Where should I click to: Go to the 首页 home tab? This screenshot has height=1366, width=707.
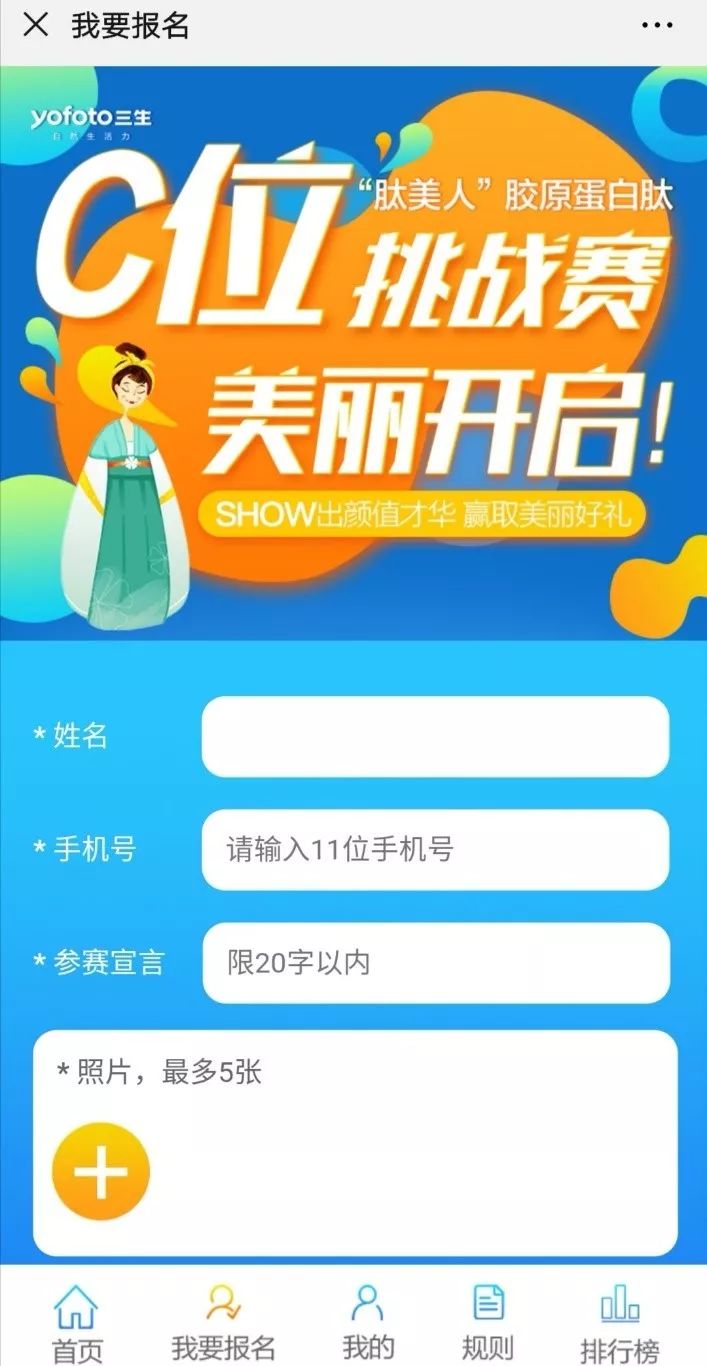77,1321
